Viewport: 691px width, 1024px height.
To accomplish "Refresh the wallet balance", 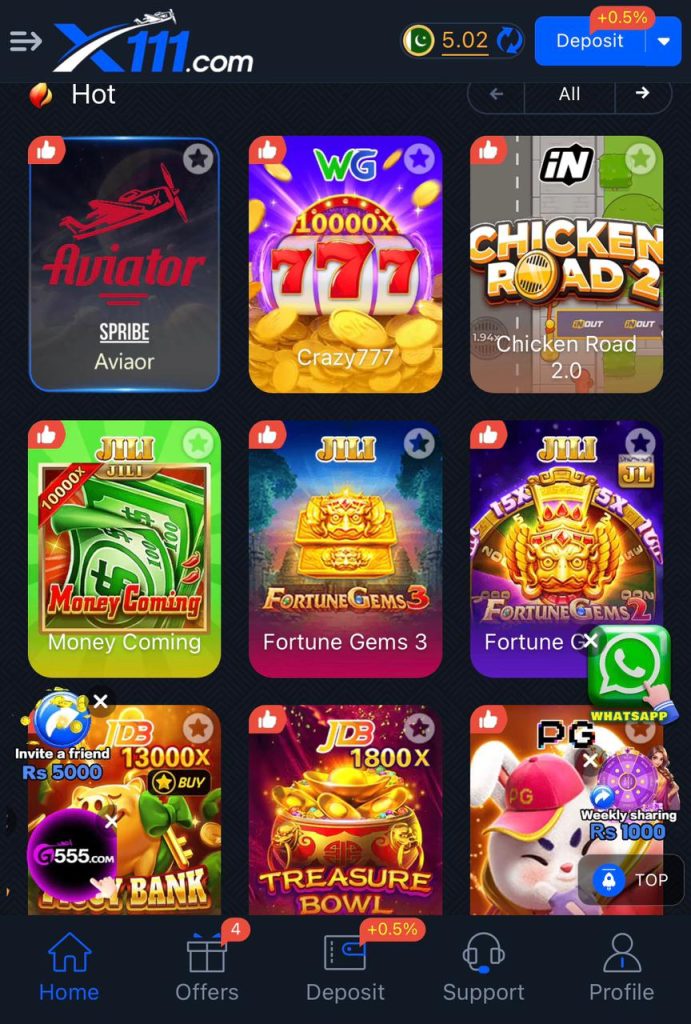I will click(508, 41).
